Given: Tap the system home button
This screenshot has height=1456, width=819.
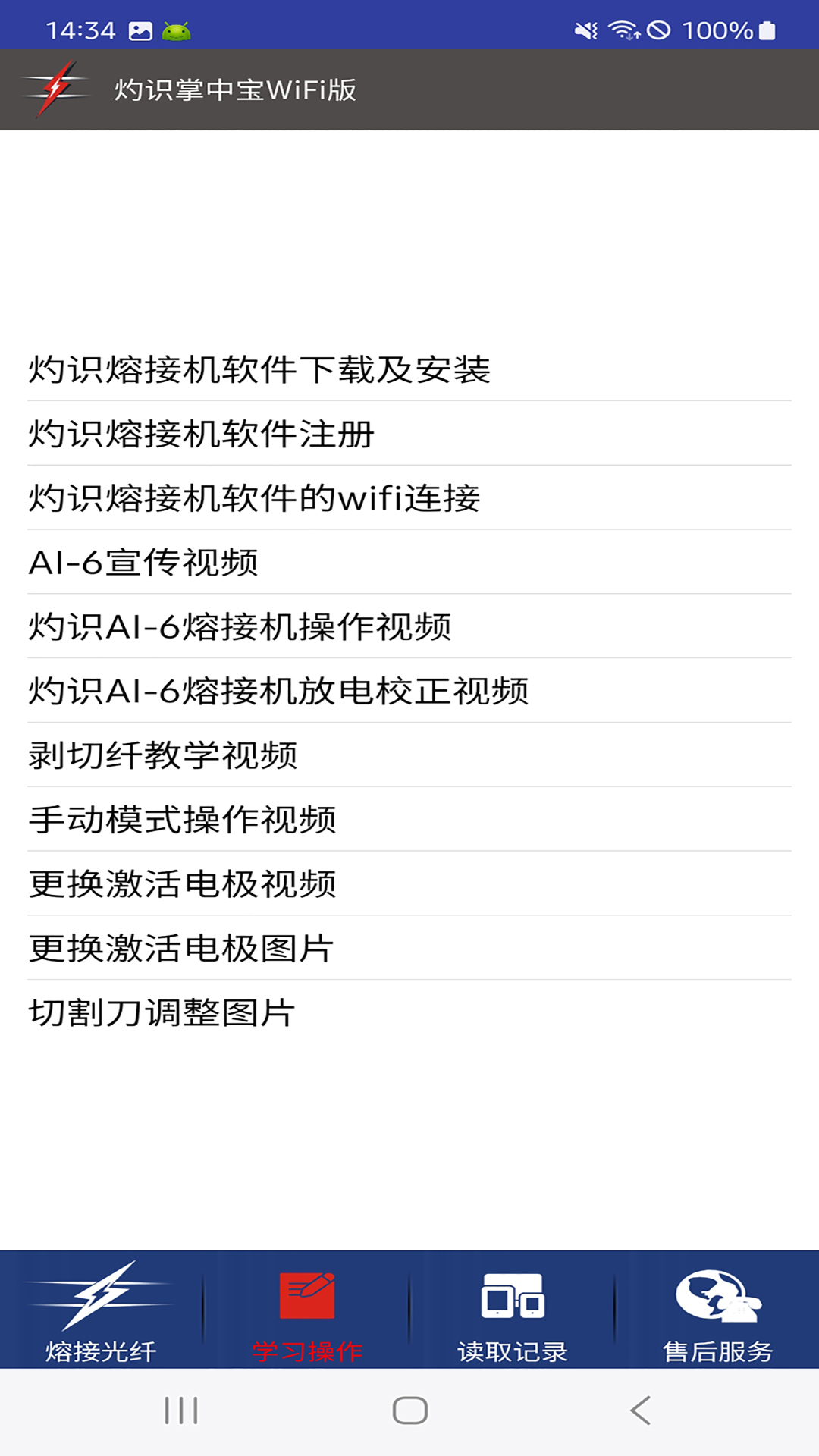Looking at the screenshot, I should [409, 1410].
